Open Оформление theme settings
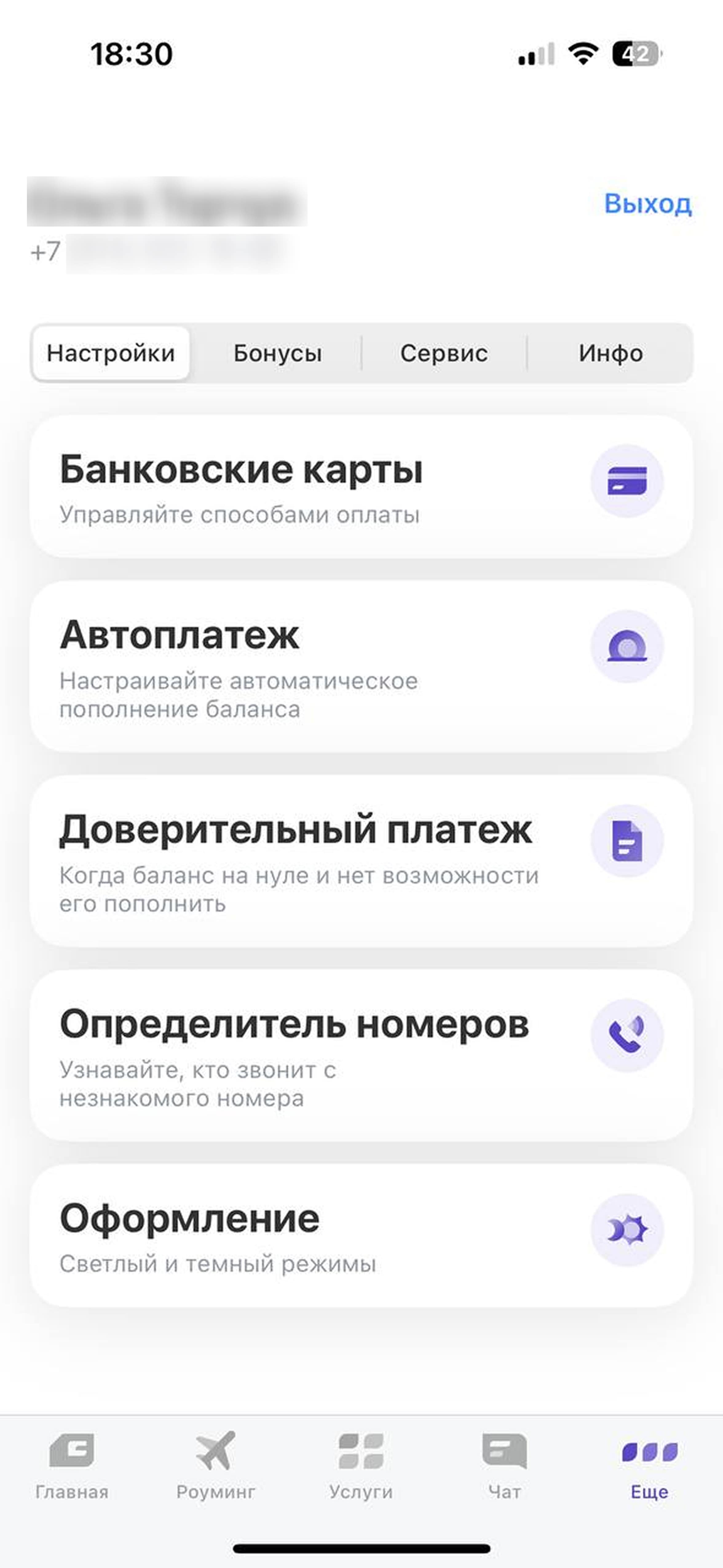723x1568 pixels. (361, 1236)
